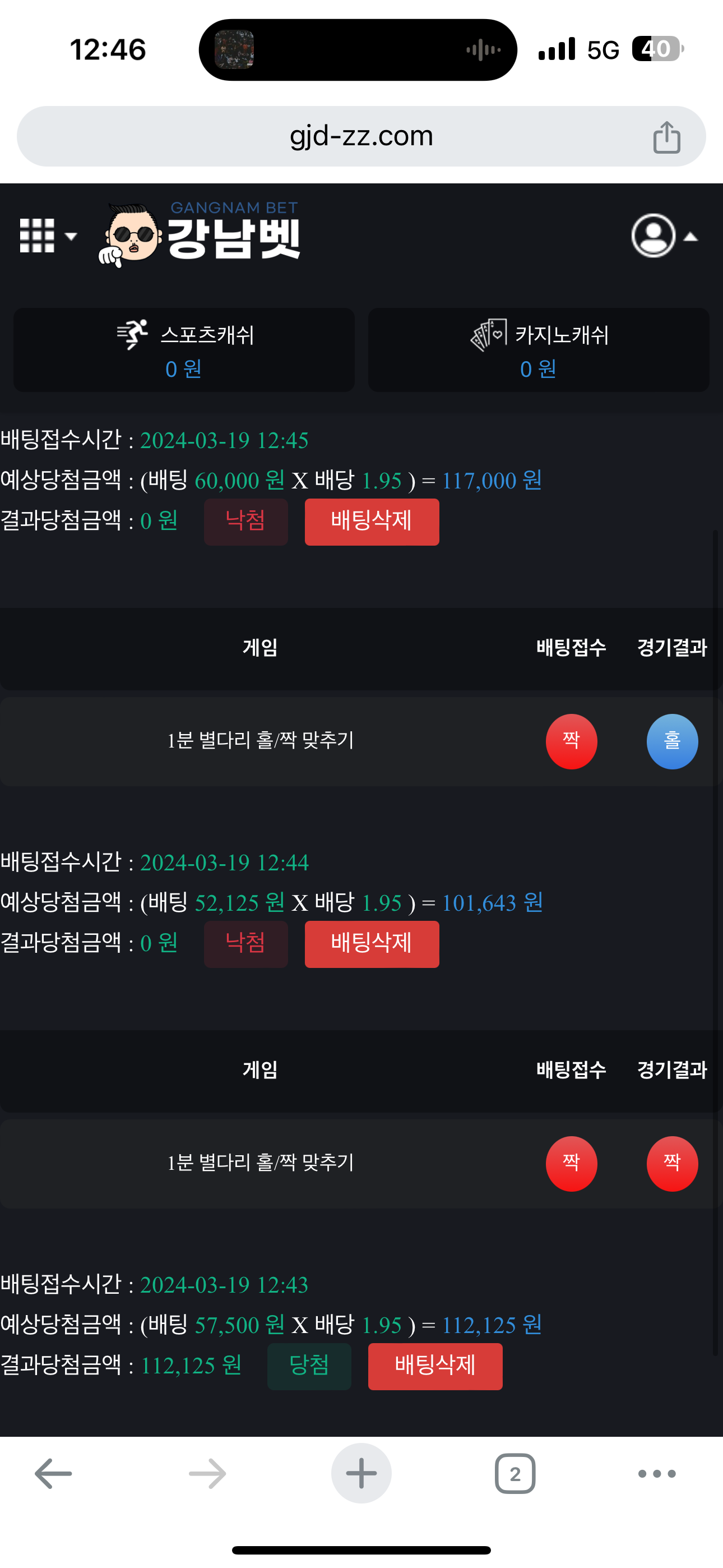Go back to the previous page

pyautogui.click(x=54, y=1474)
